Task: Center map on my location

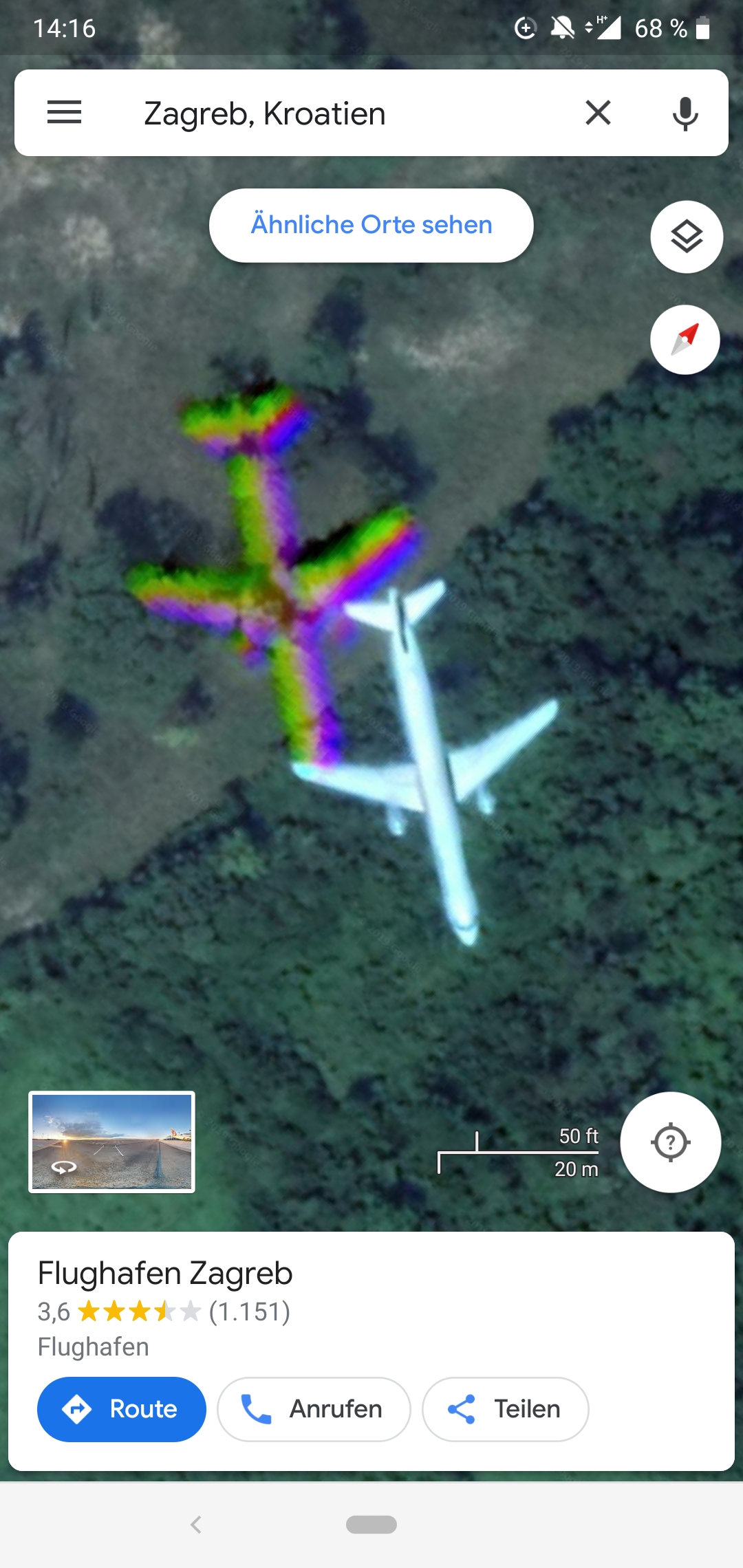Action: pos(670,1142)
